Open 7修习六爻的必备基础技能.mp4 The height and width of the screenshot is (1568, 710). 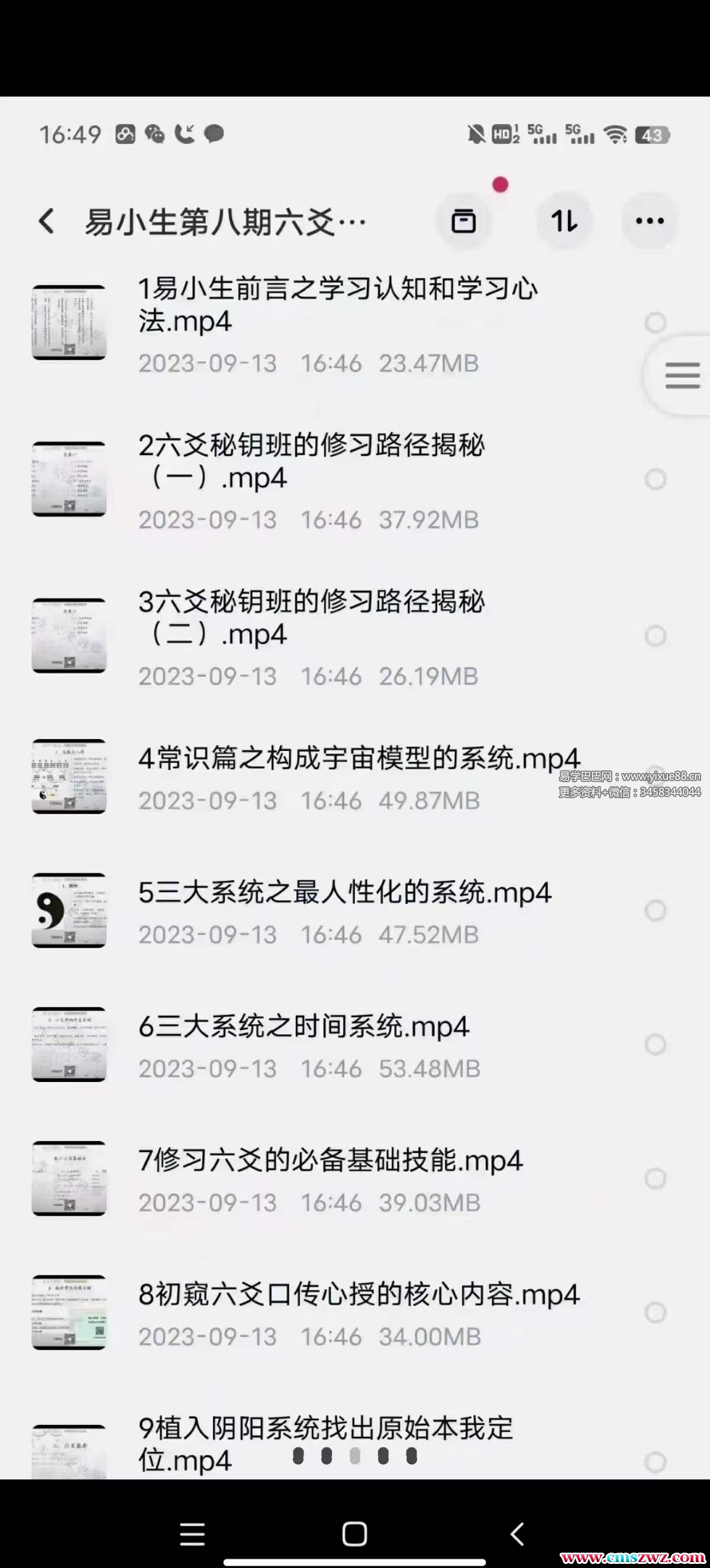coord(330,1161)
